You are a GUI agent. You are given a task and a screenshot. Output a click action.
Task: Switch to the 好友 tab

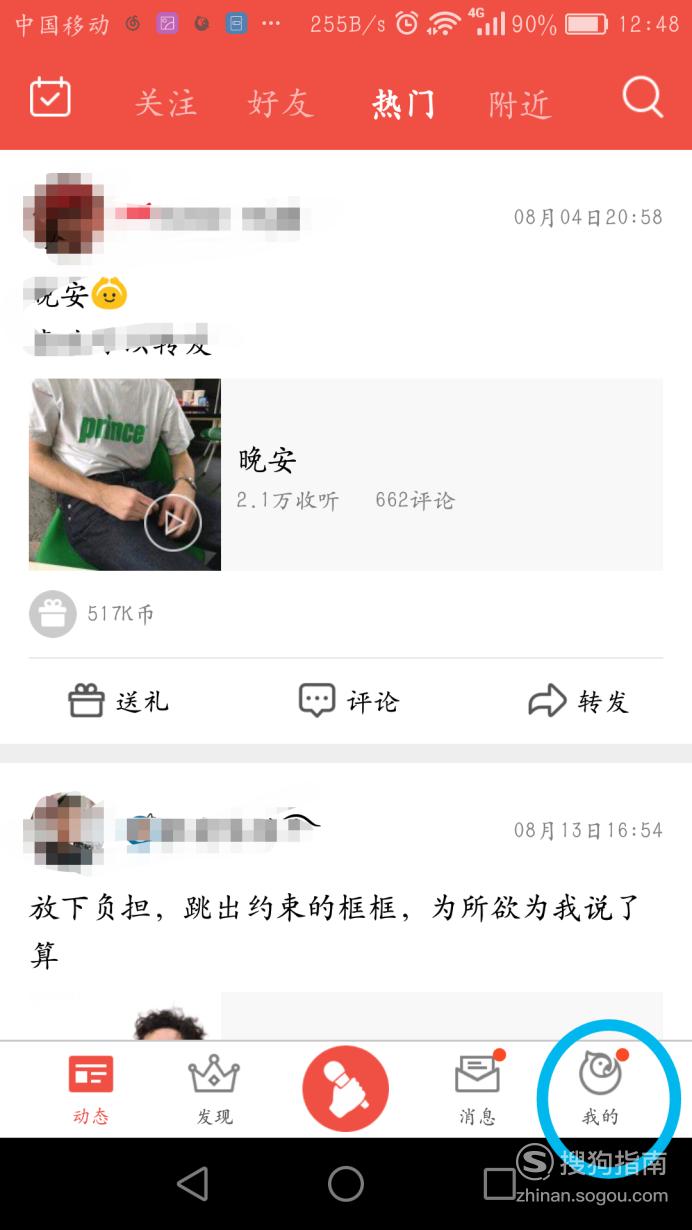pos(281,103)
